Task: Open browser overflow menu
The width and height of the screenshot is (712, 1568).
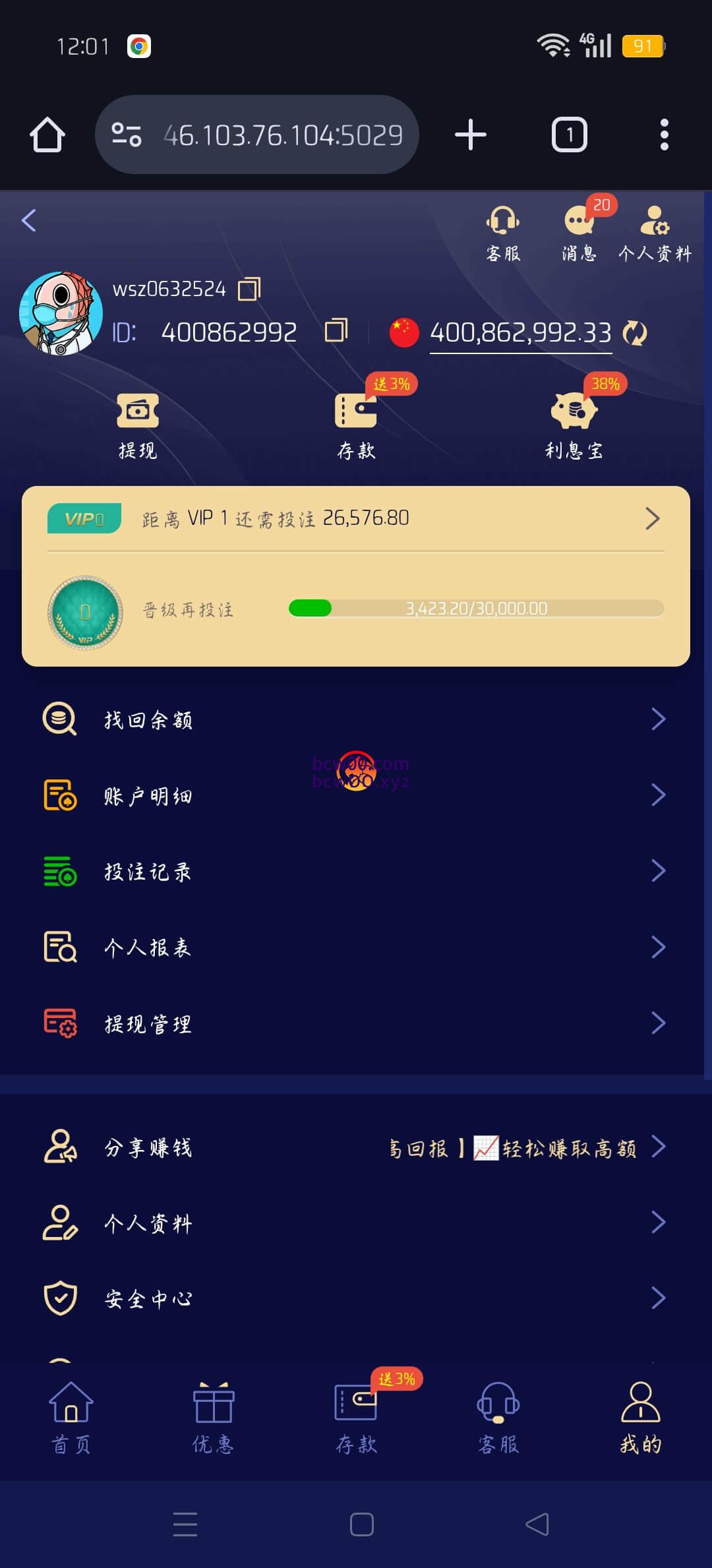Action: click(x=664, y=135)
